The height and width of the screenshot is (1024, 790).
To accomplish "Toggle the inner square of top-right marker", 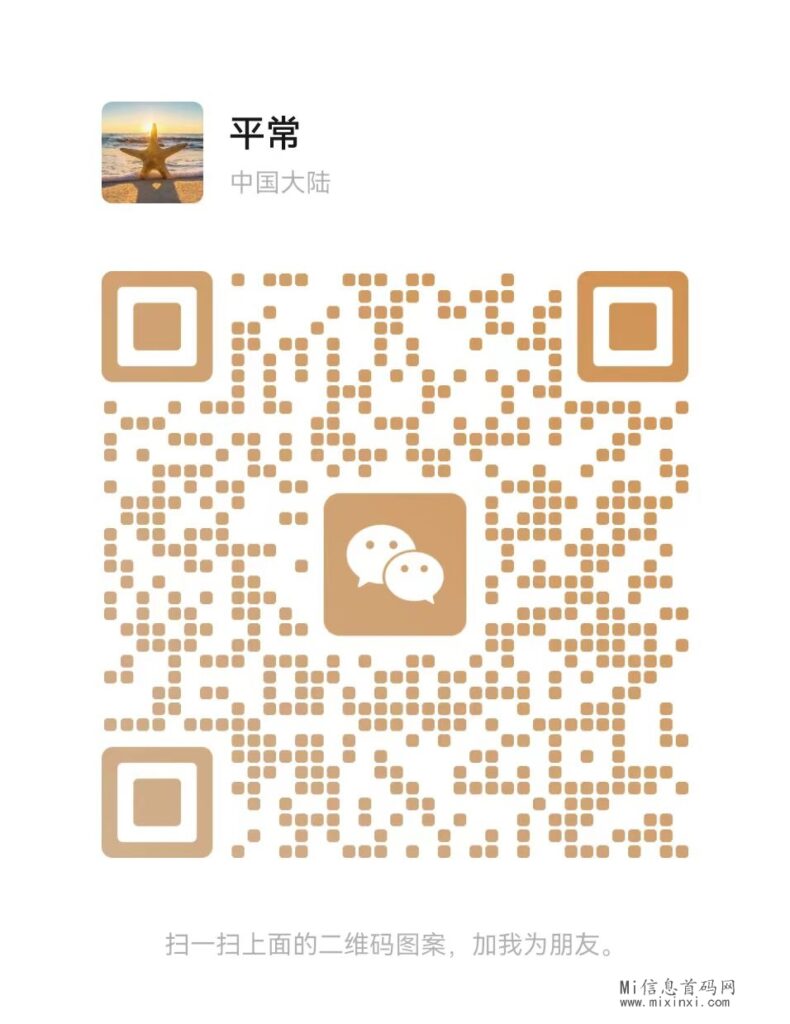I will click(634, 324).
